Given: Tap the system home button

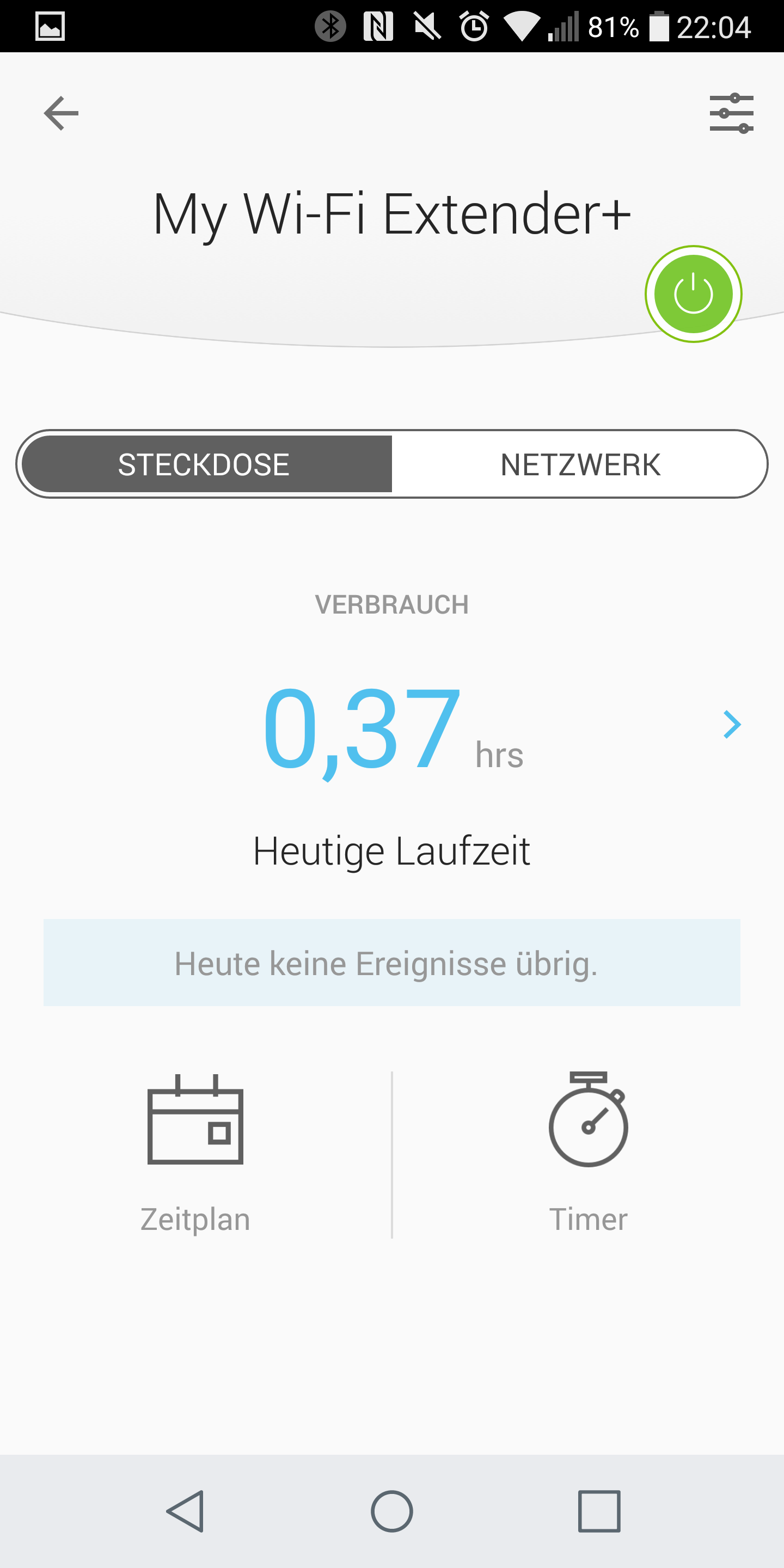Looking at the screenshot, I should [392, 1511].
